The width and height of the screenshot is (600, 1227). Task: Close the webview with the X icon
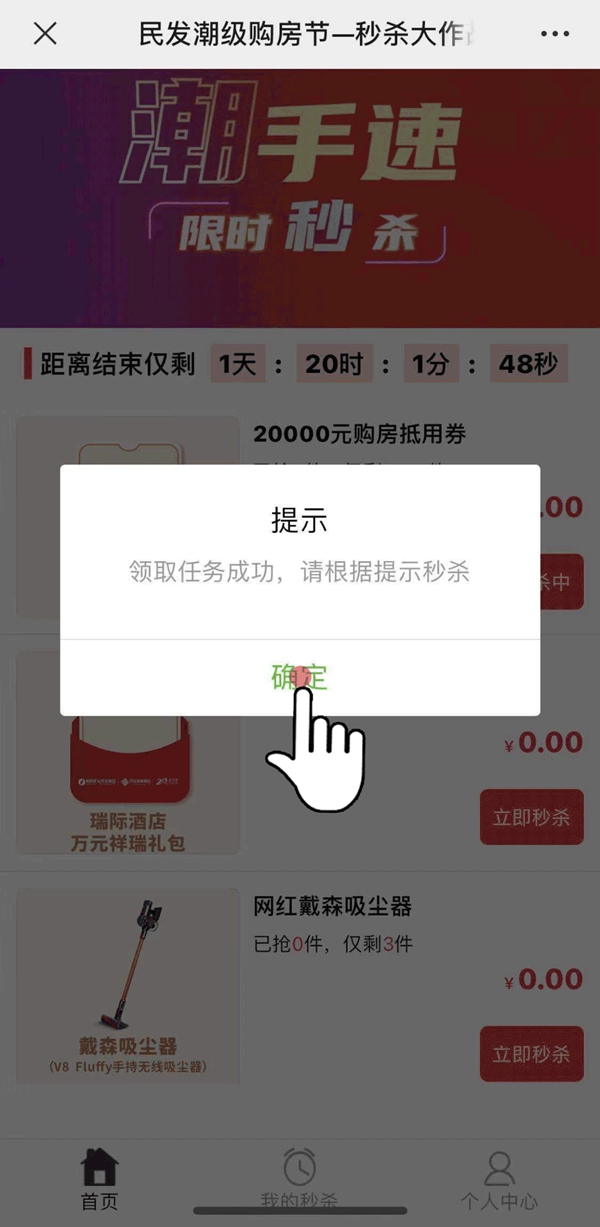click(45, 33)
